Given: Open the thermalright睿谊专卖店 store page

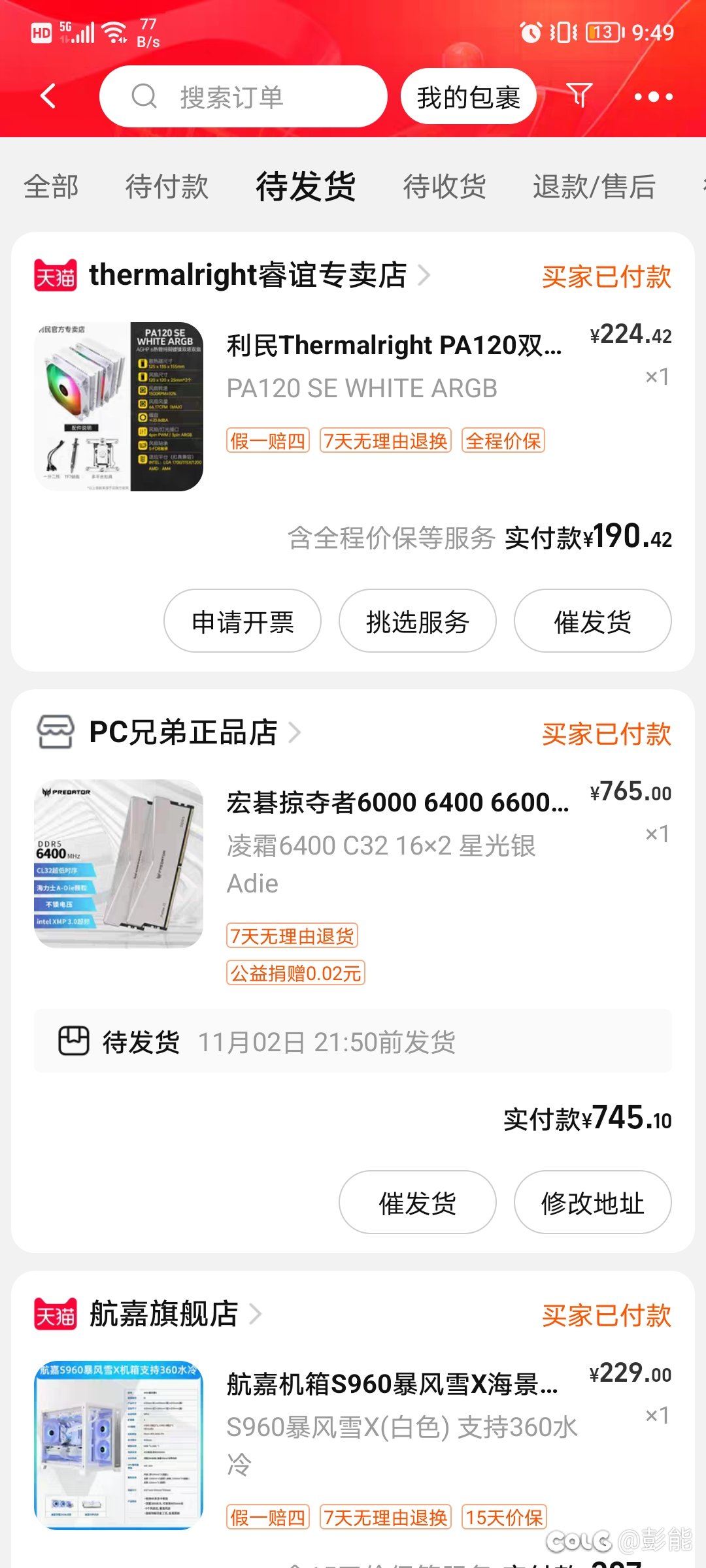Looking at the screenshot, I should click(248, 275).
